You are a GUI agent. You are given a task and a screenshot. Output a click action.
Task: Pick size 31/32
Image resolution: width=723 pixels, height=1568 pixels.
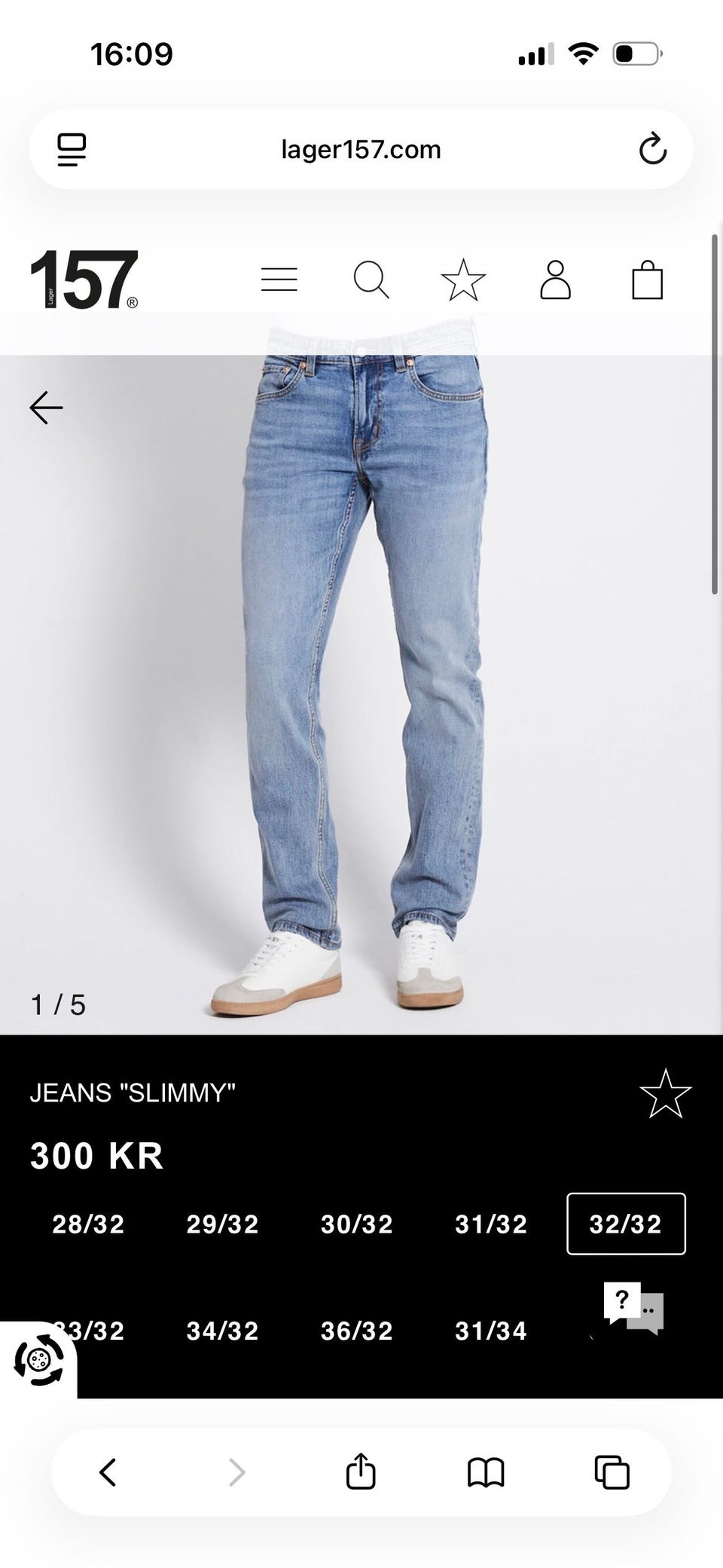pos(491,1224)
